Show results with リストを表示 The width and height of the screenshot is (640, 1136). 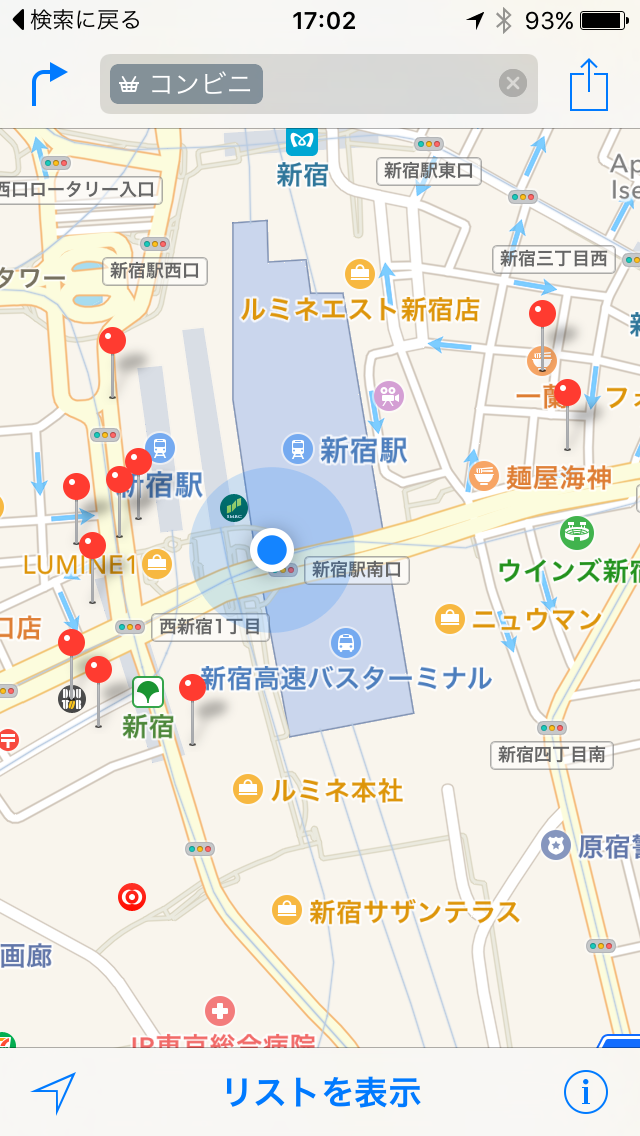coord(321,1092)
